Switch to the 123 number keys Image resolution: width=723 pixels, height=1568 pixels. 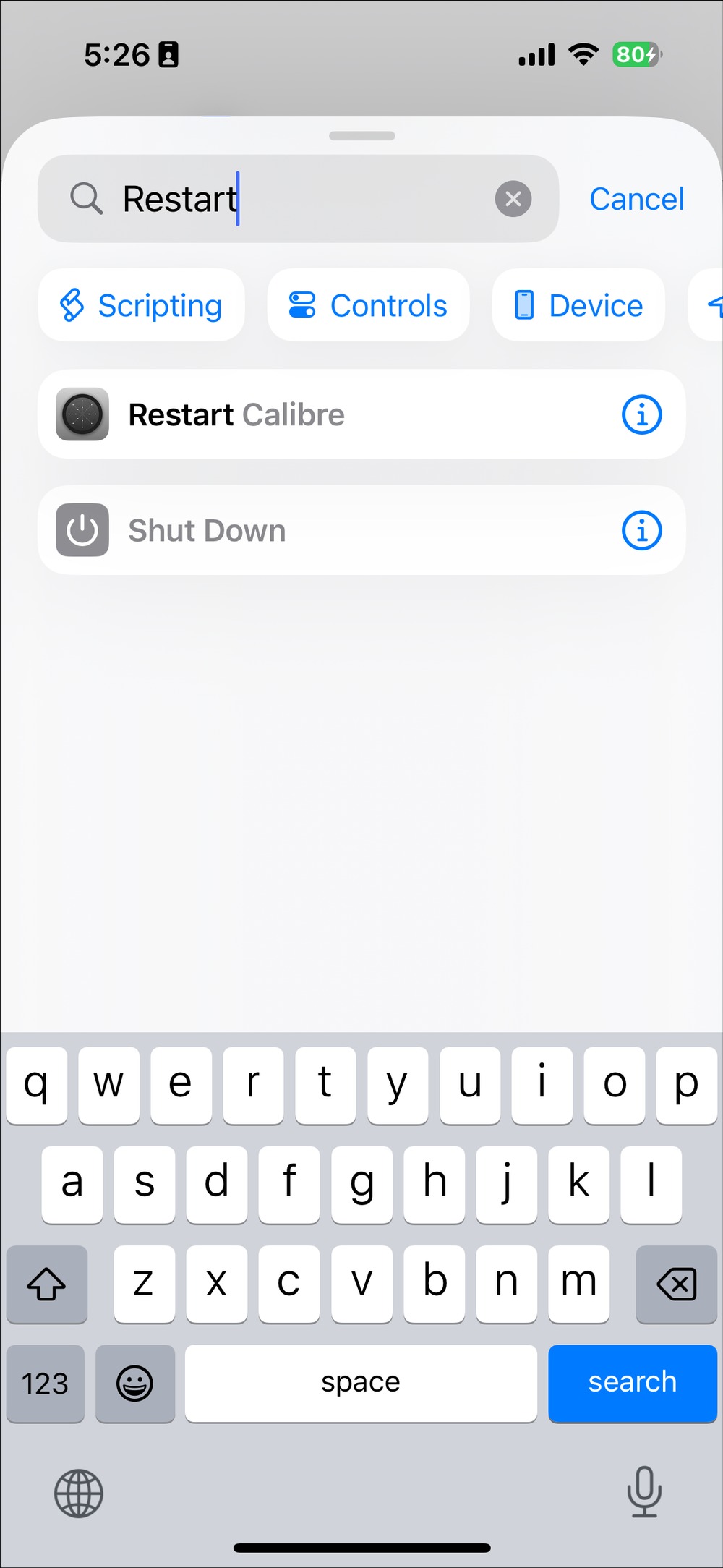(x=46, y=1383)
